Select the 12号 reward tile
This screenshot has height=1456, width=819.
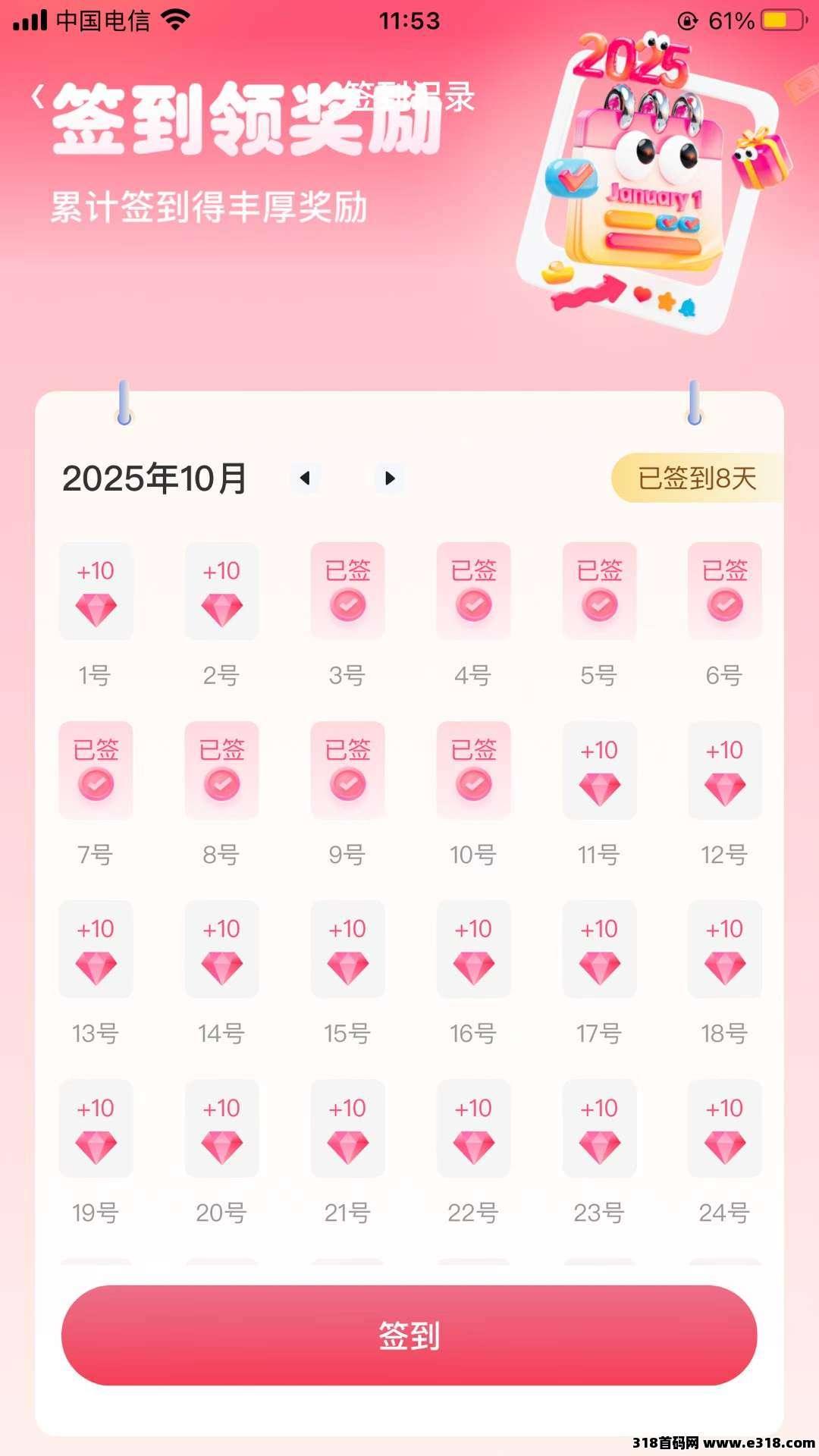tap(725, 770)
